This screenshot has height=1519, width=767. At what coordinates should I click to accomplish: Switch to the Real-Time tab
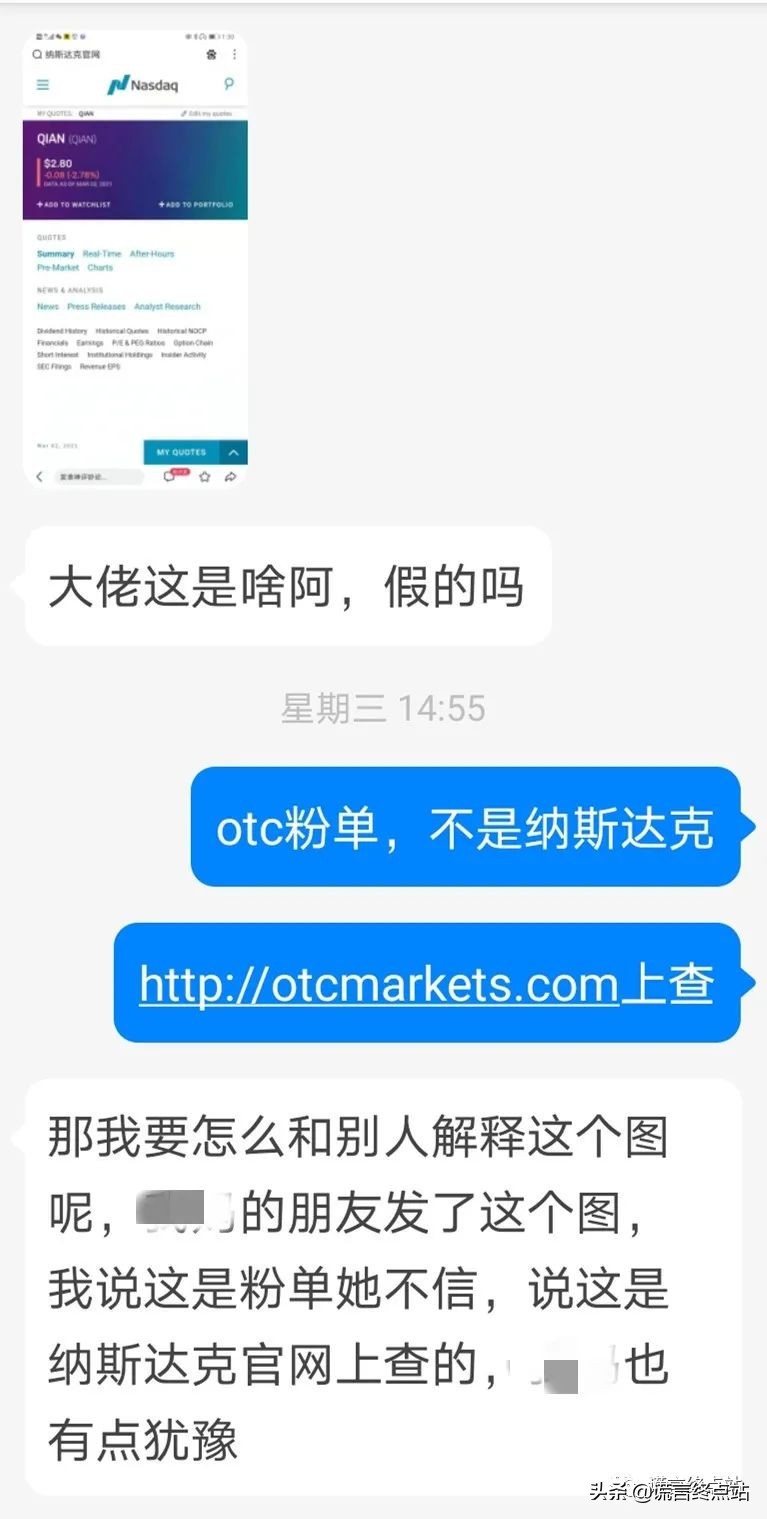point(102,254)
